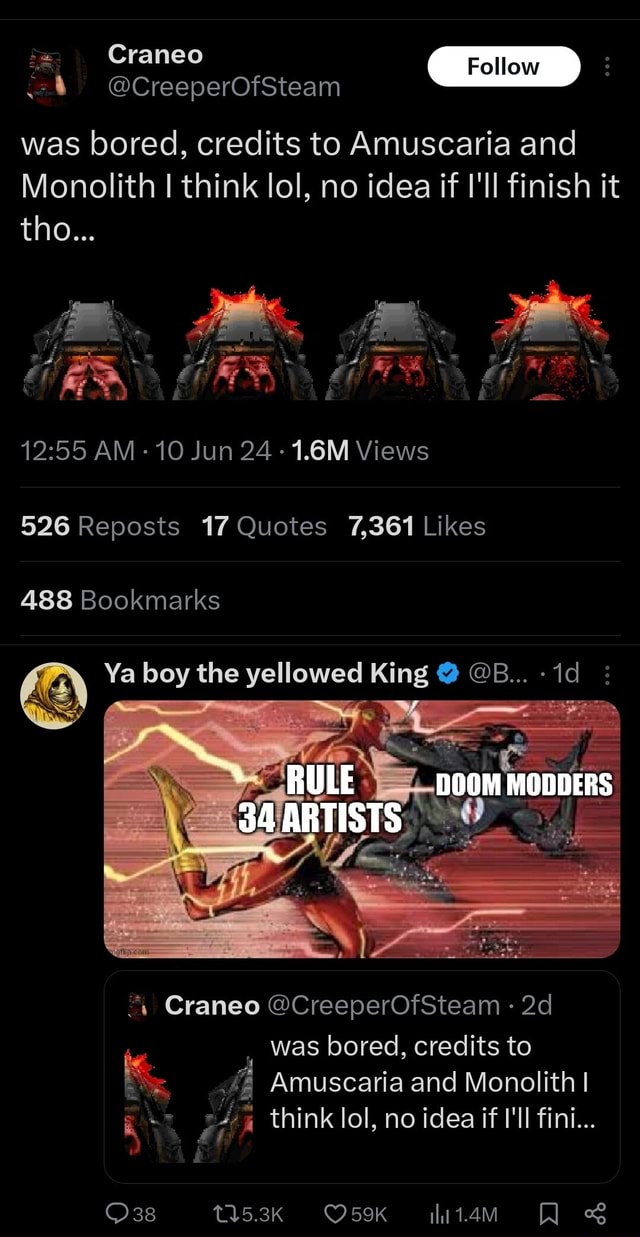Open overflow menu on yellowed King's reply
This screenshot has width=640, height=1237.
coord(607,675)
